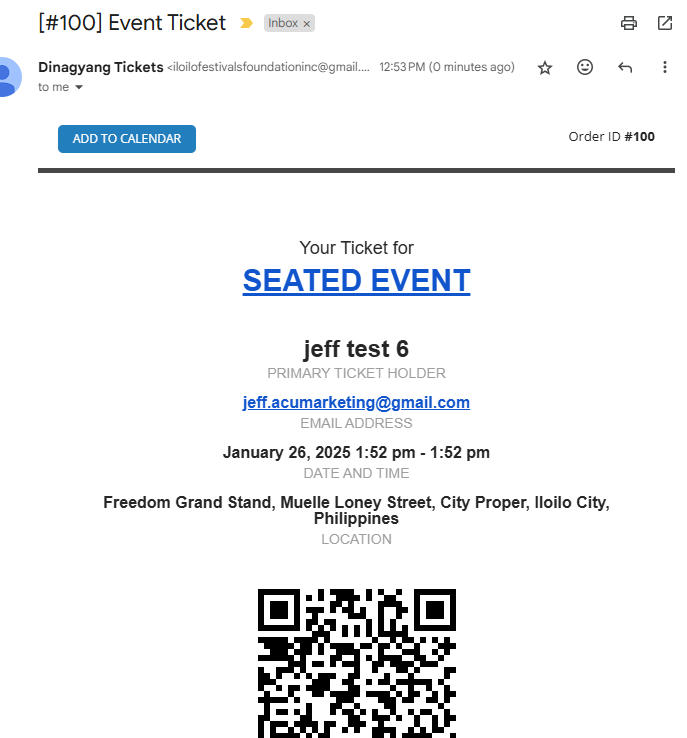Open the SEATED EVENT link
The image size is (687, 738).
[356, 281]
